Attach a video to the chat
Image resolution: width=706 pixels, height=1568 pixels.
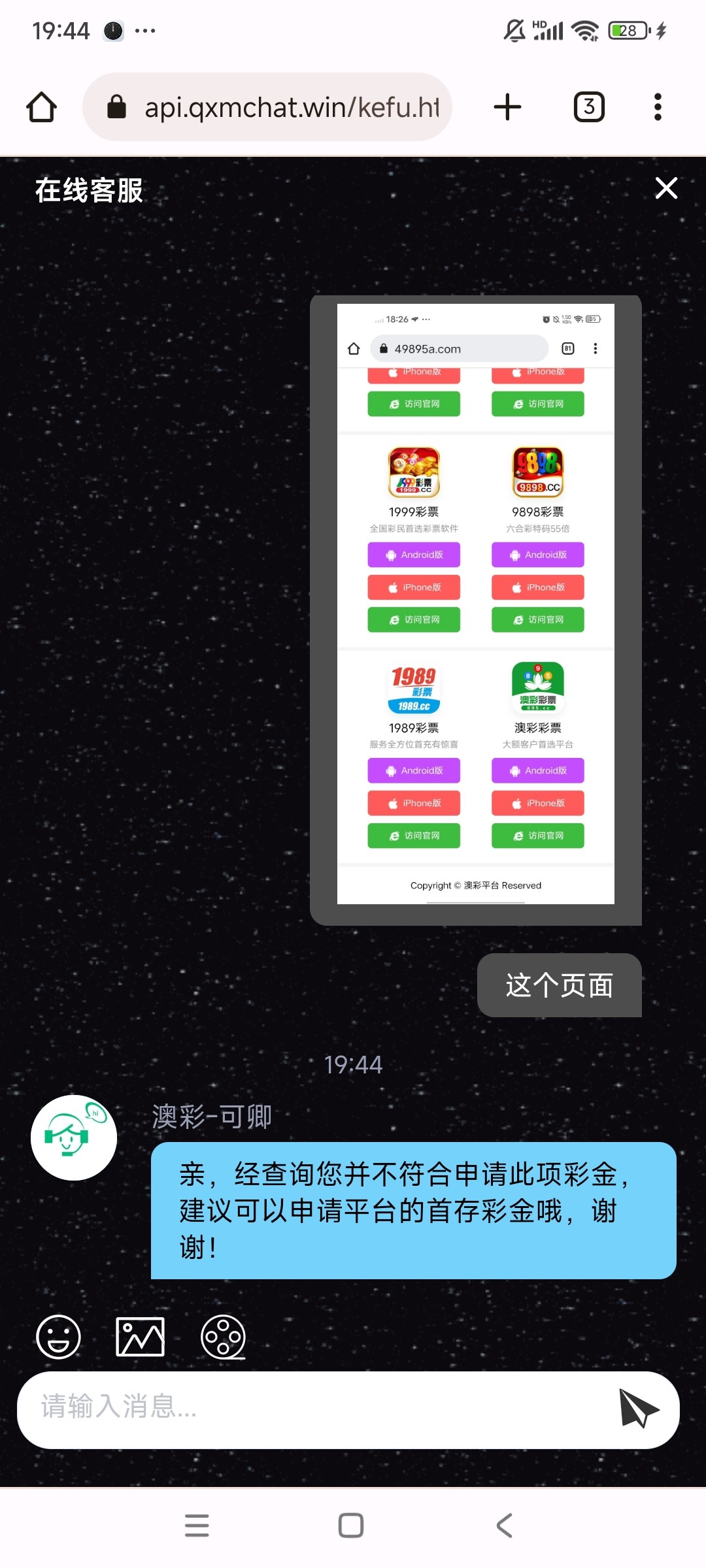(x=223, y=1337)
